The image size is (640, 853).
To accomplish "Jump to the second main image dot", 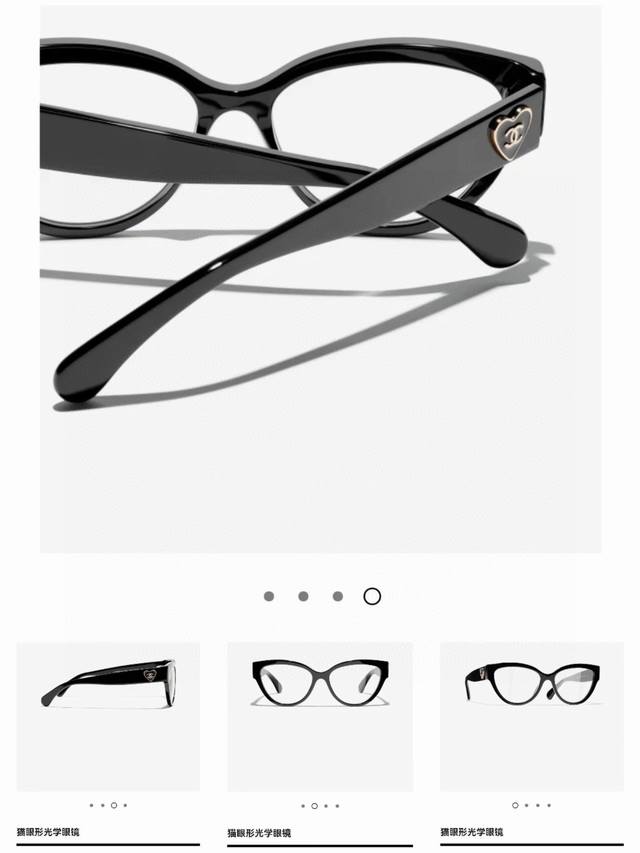I will (x=303, y=596).
